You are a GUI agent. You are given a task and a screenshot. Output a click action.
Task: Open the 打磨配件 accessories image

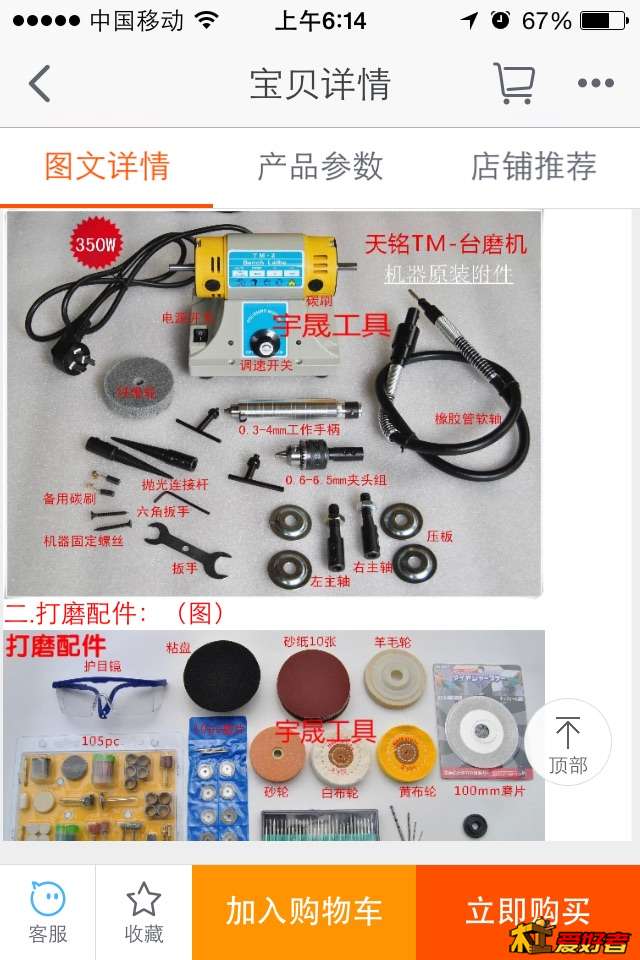click(274, 735)
